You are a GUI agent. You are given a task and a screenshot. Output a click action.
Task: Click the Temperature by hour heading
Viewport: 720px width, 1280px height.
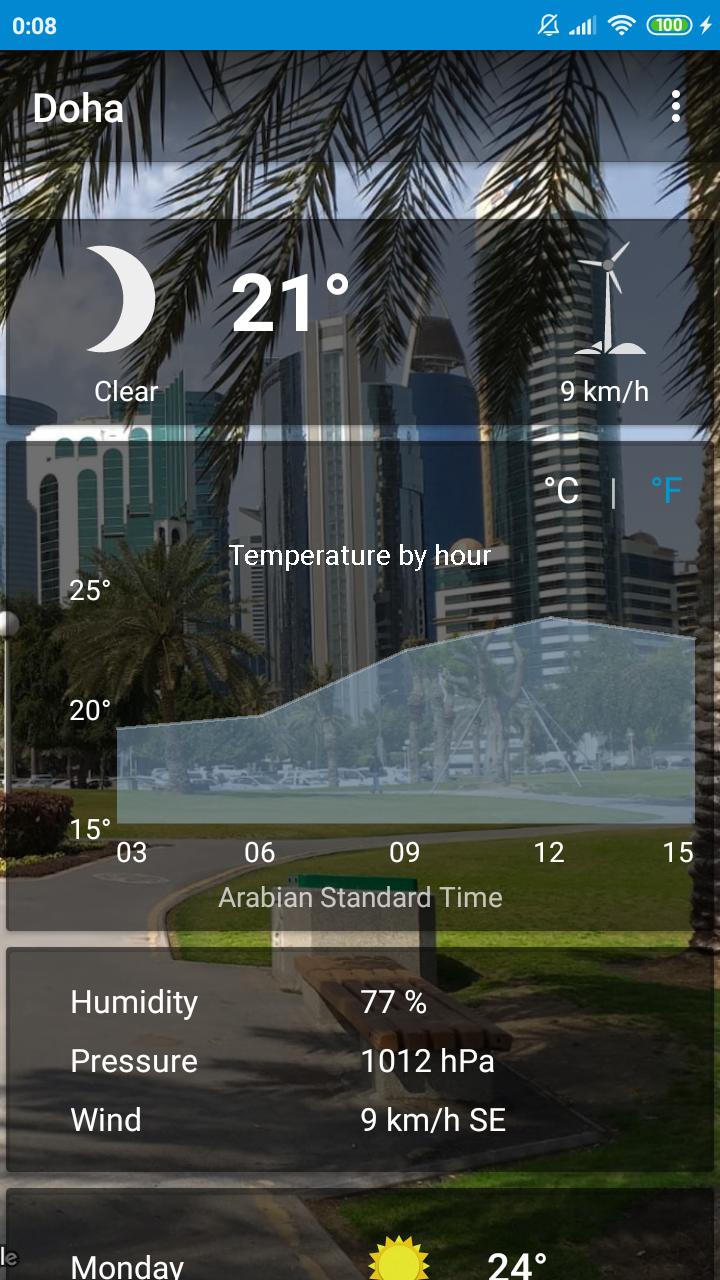(360, 556)
